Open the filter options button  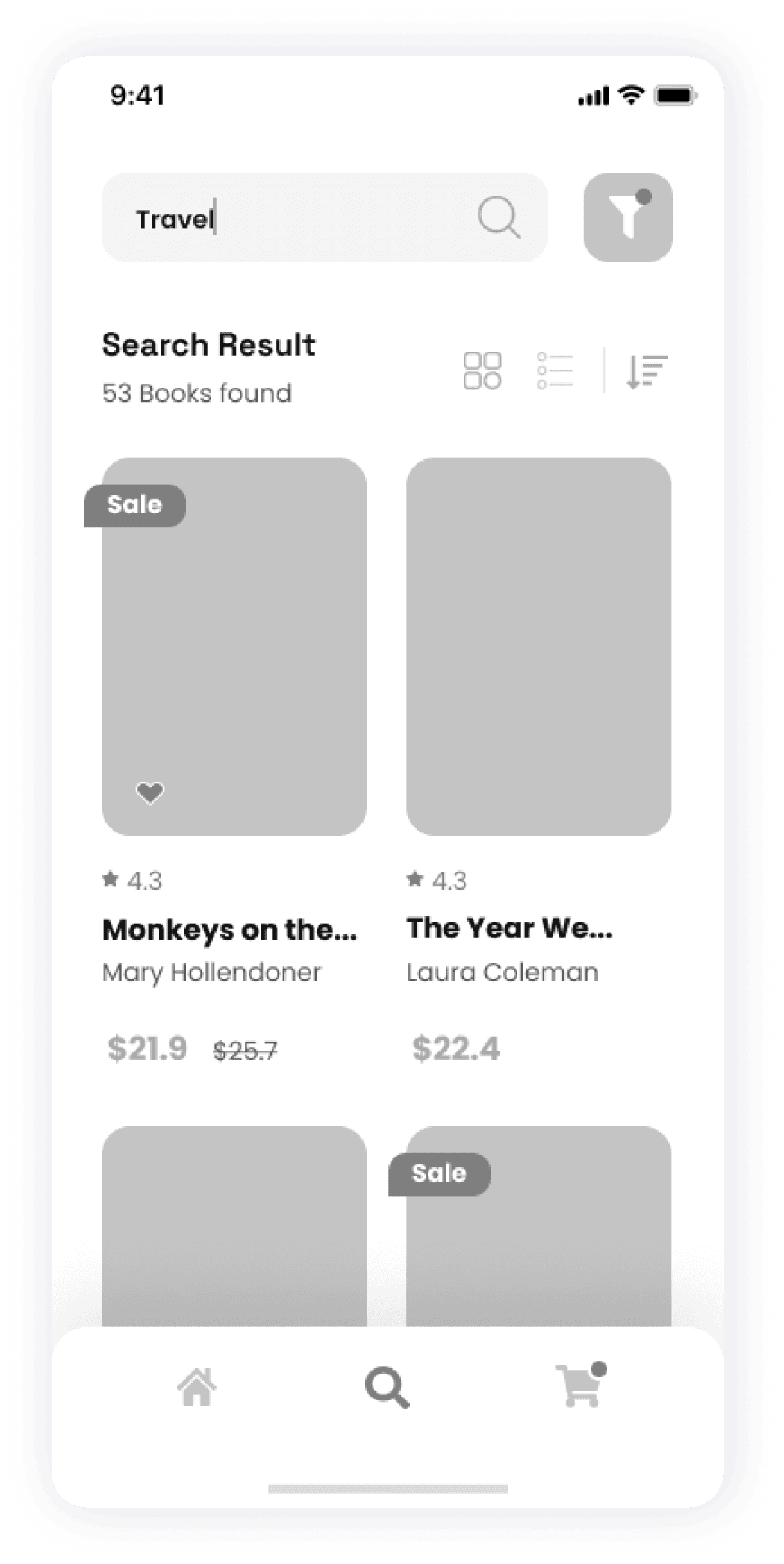pos(628,217)
